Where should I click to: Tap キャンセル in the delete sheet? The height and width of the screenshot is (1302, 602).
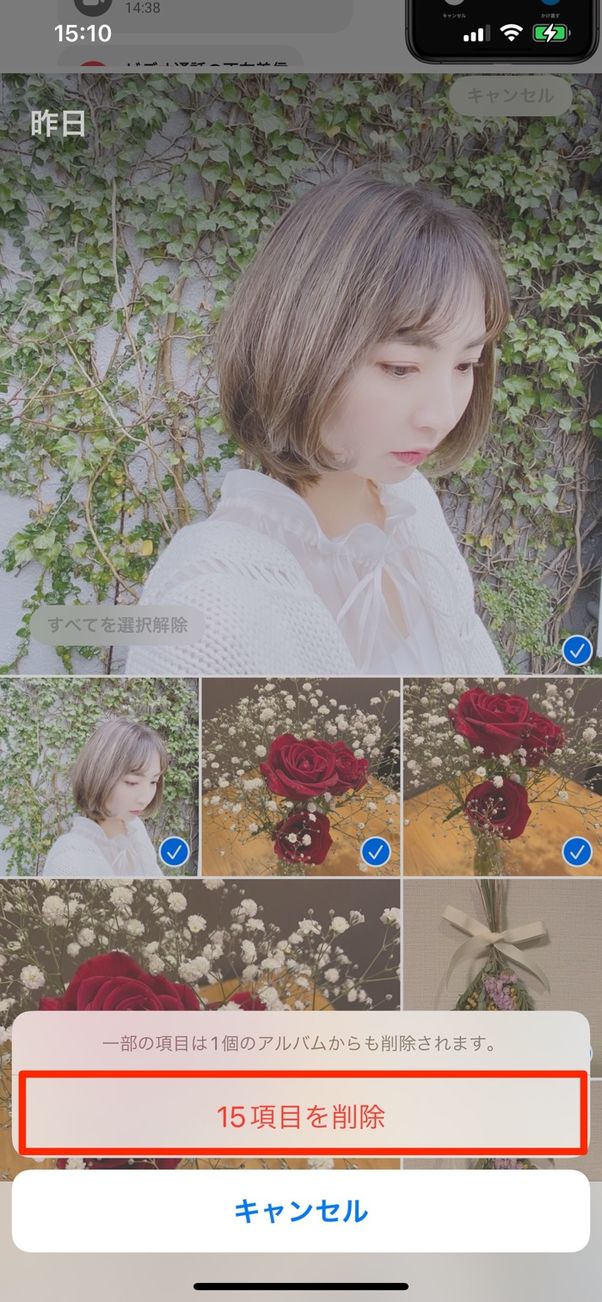click(x=301, y=1211)
